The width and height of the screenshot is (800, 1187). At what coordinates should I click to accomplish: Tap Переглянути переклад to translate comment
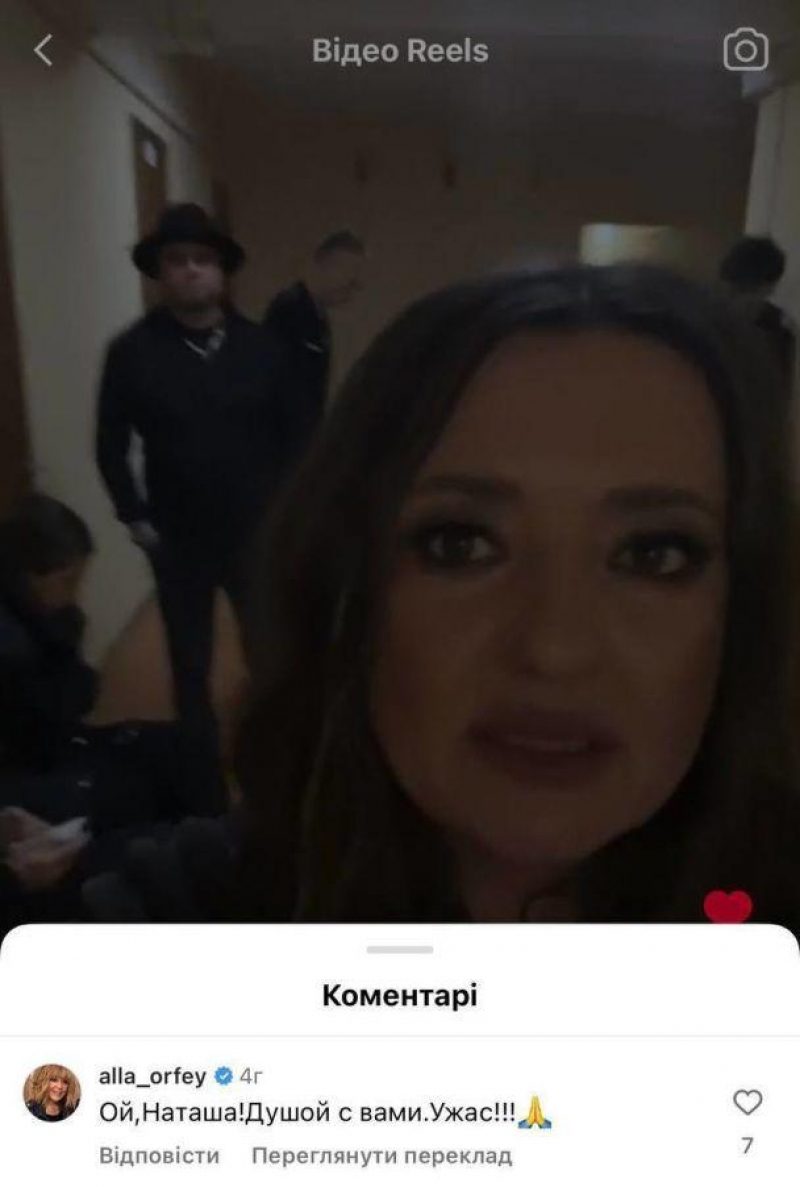[381, 1156]
